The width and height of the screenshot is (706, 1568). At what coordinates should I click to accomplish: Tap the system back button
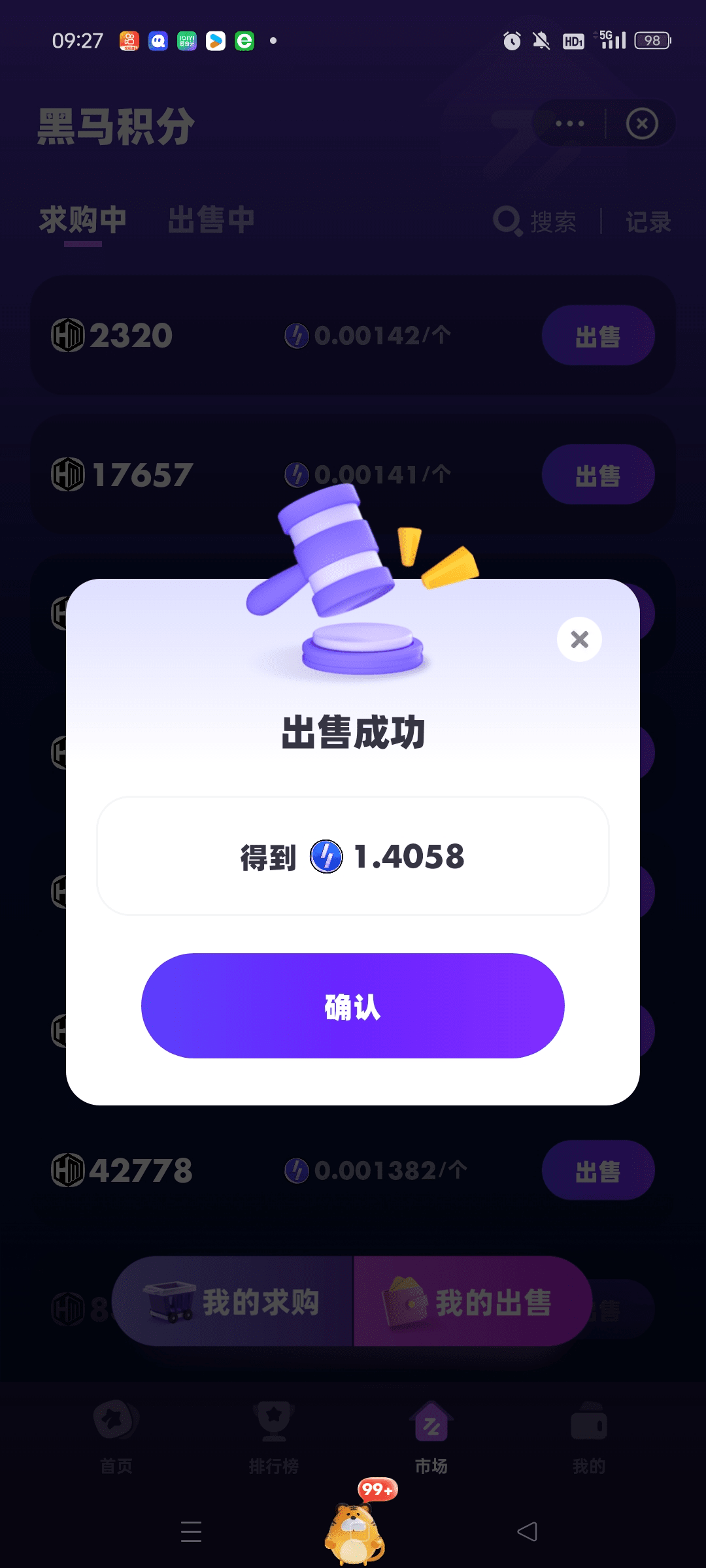point(527,1531)
